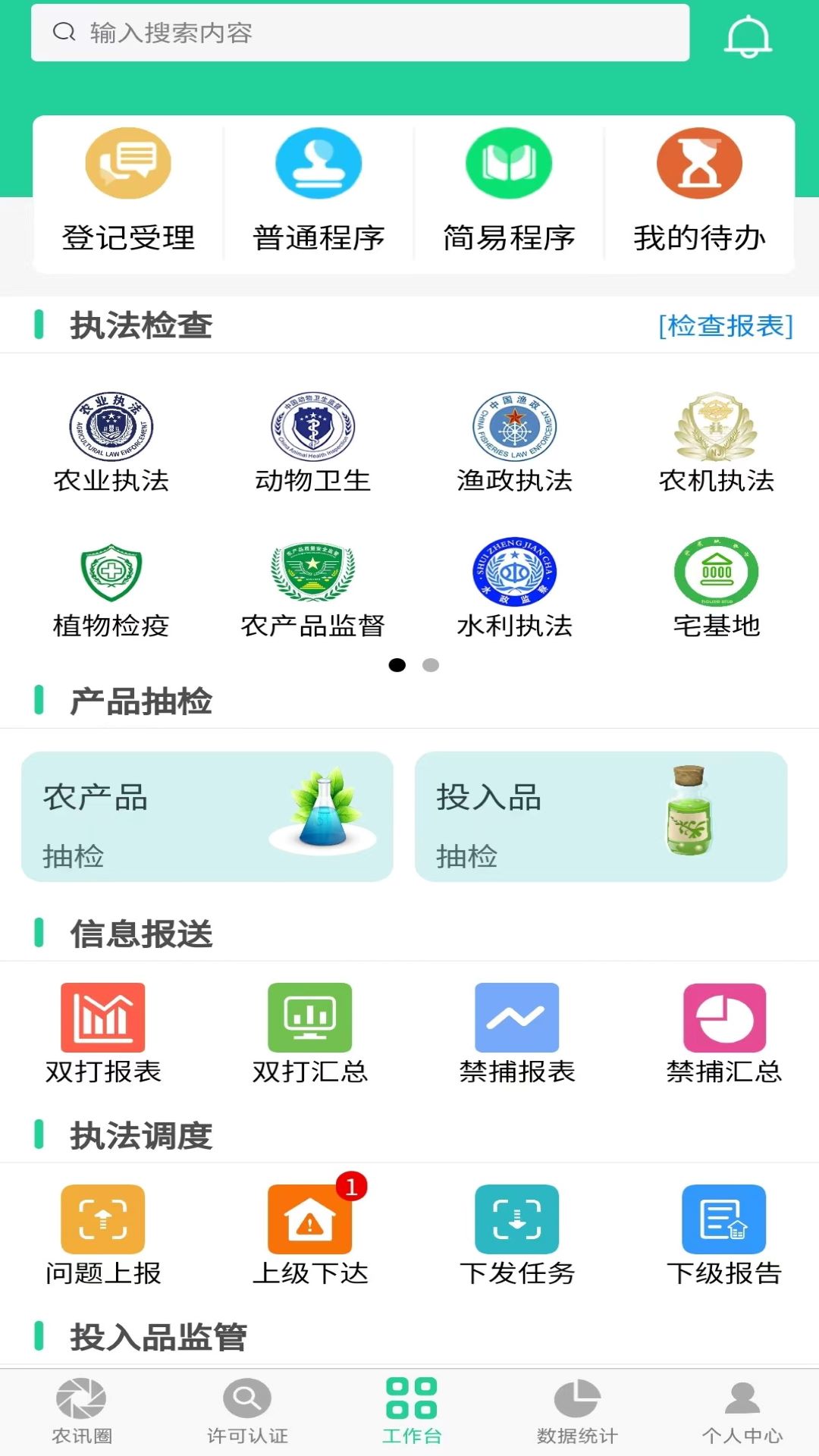This screenshot has height=1456, width=819.
Task: Open 普通程序 shortcut
Action: pos(318,191)
